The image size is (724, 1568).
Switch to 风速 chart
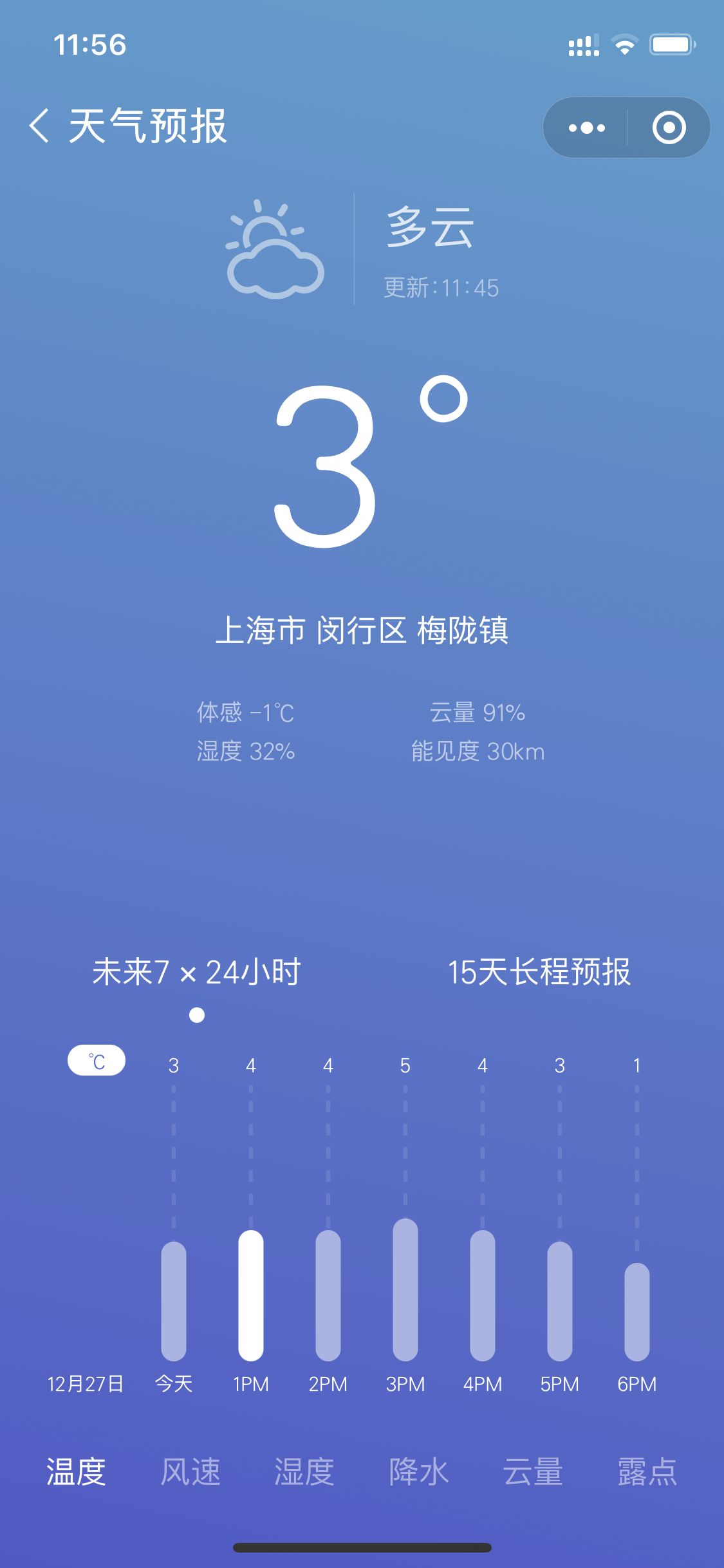click(190, 1472)
